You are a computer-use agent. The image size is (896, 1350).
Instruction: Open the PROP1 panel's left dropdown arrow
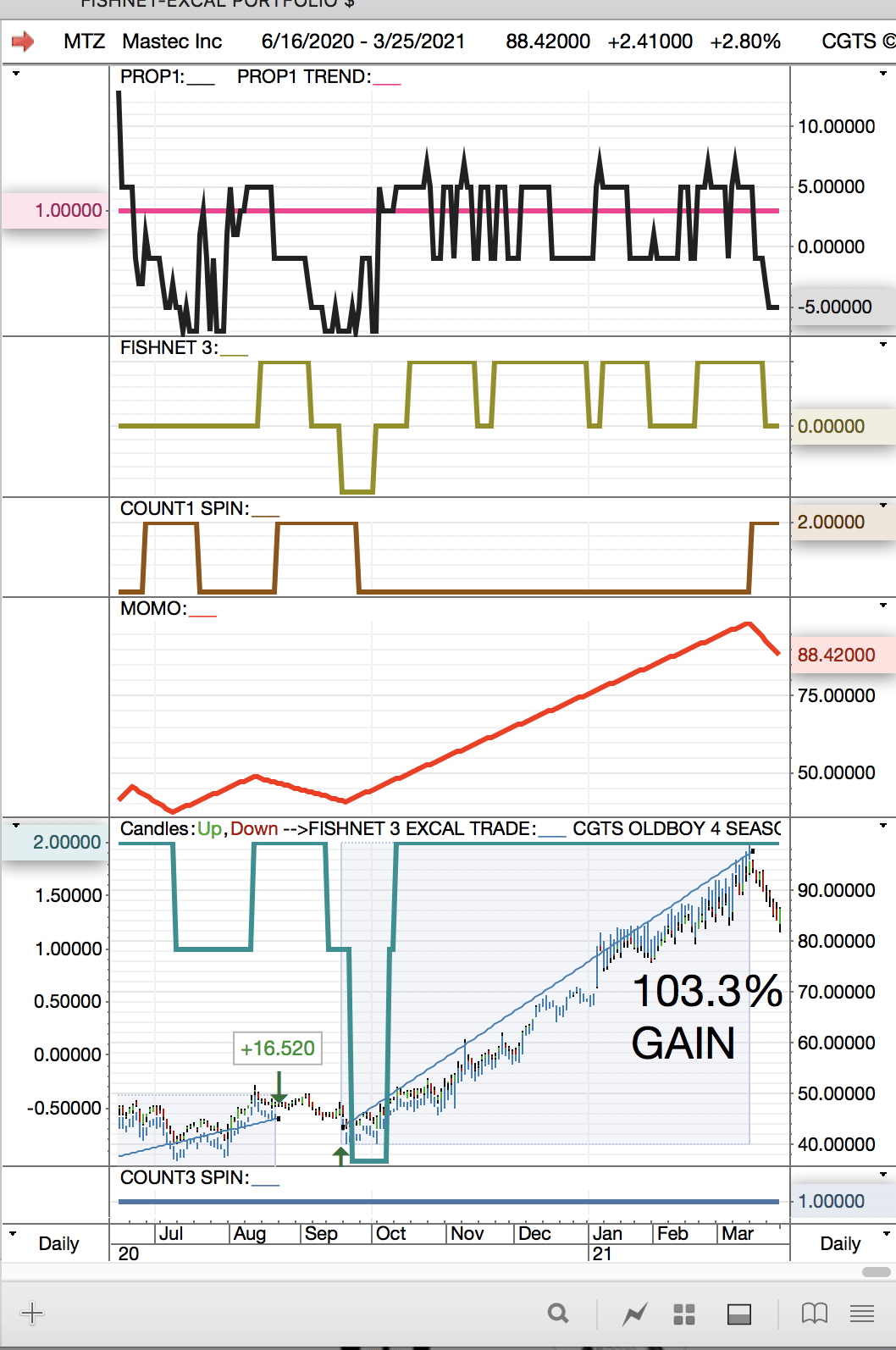tap(16, 74)
